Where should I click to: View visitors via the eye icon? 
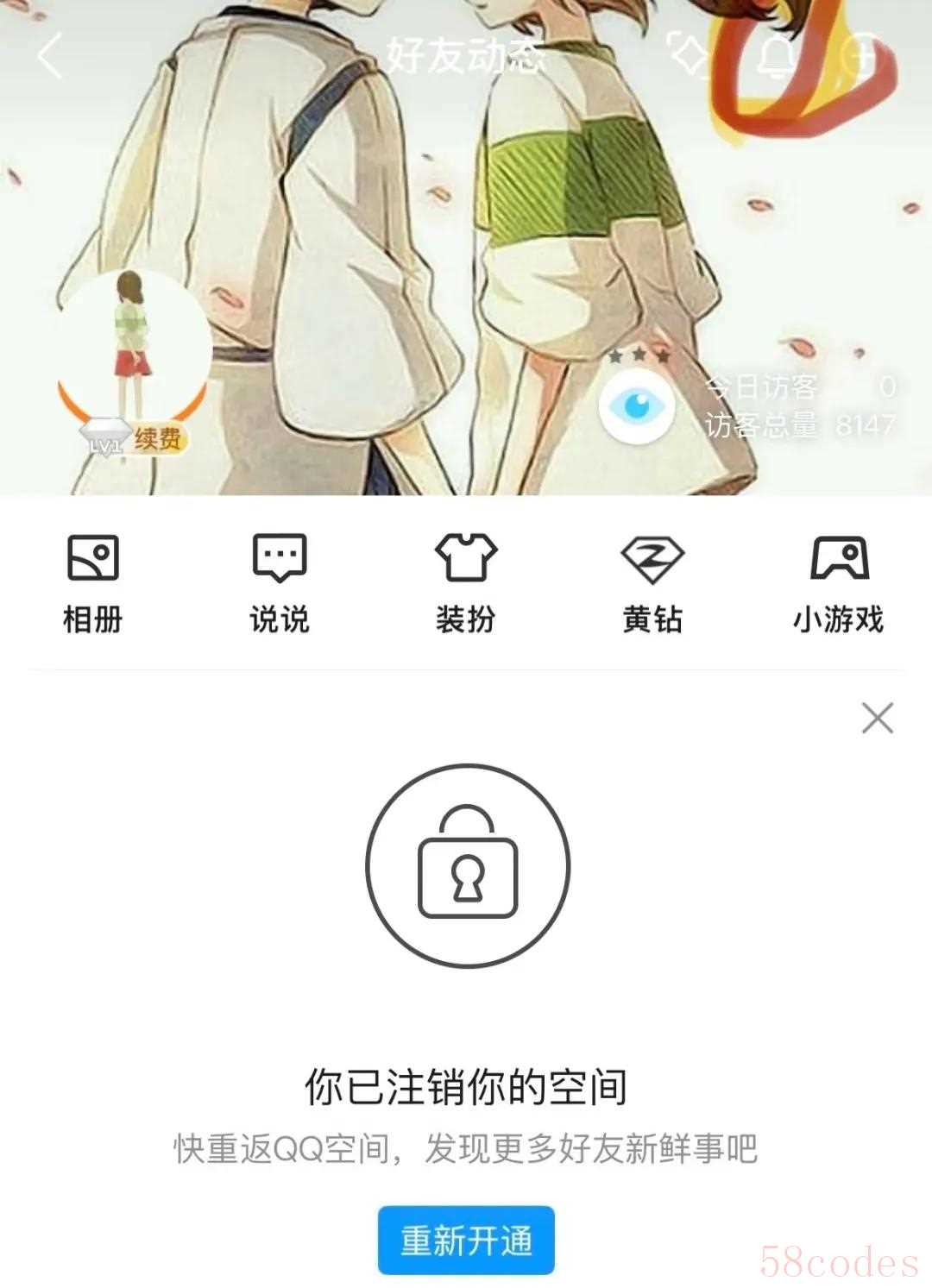[x=637, y=405]
